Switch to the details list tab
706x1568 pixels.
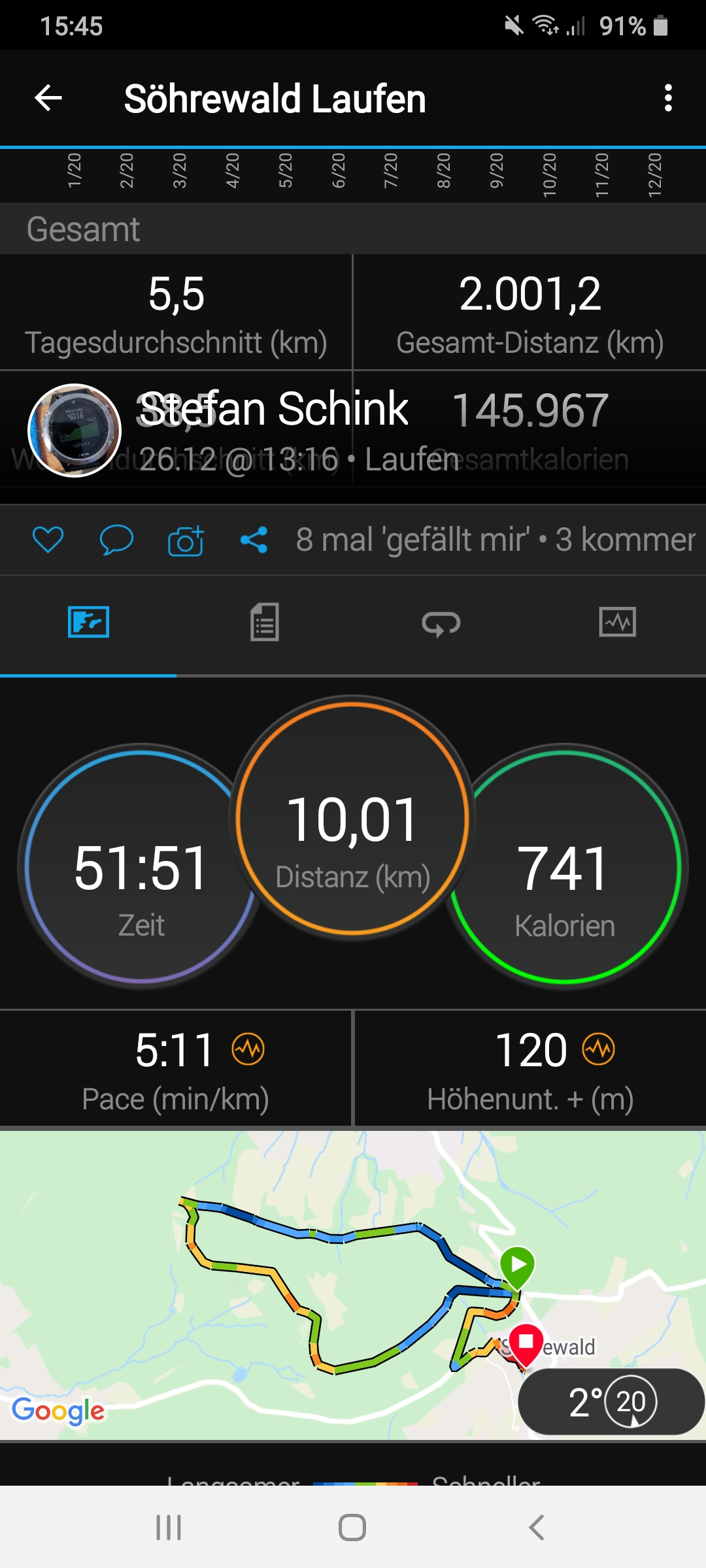pos(265,622)
